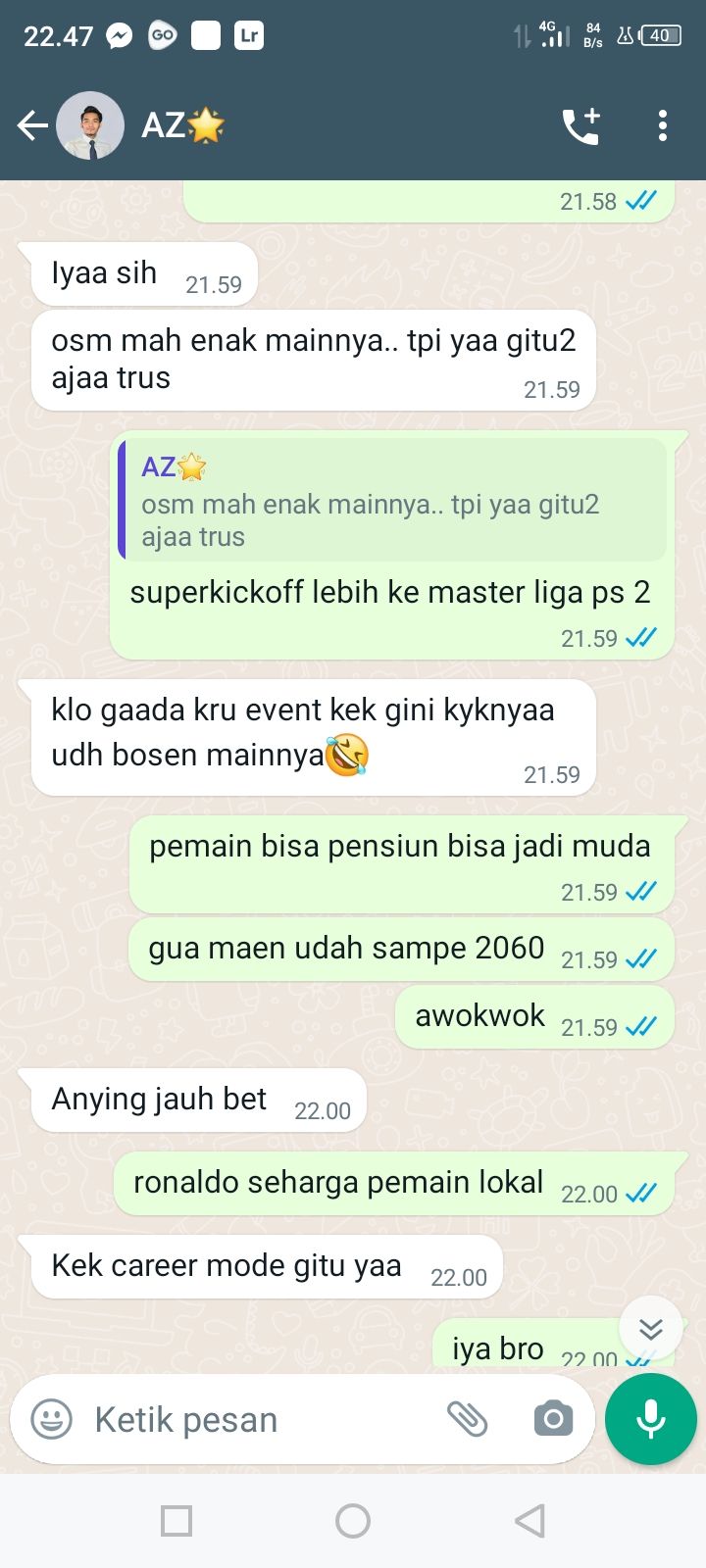Tap the green microphone voice button
Viewport: 706px width, 1568px height.
point(651,1419)
